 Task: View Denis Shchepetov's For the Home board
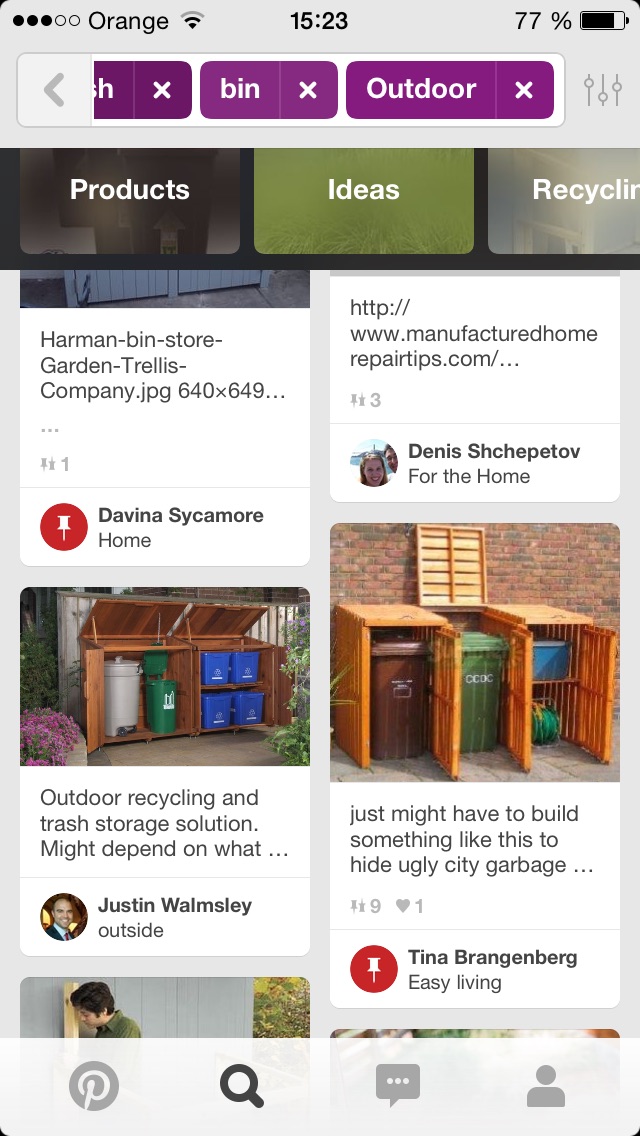474,463
